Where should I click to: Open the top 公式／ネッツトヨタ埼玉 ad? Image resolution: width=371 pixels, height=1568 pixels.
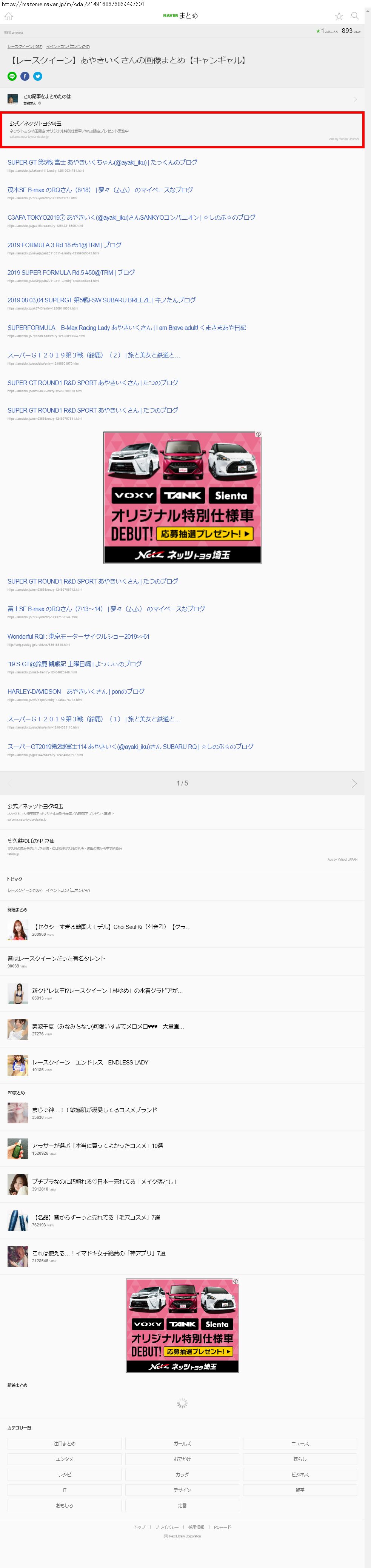[182, 129]
